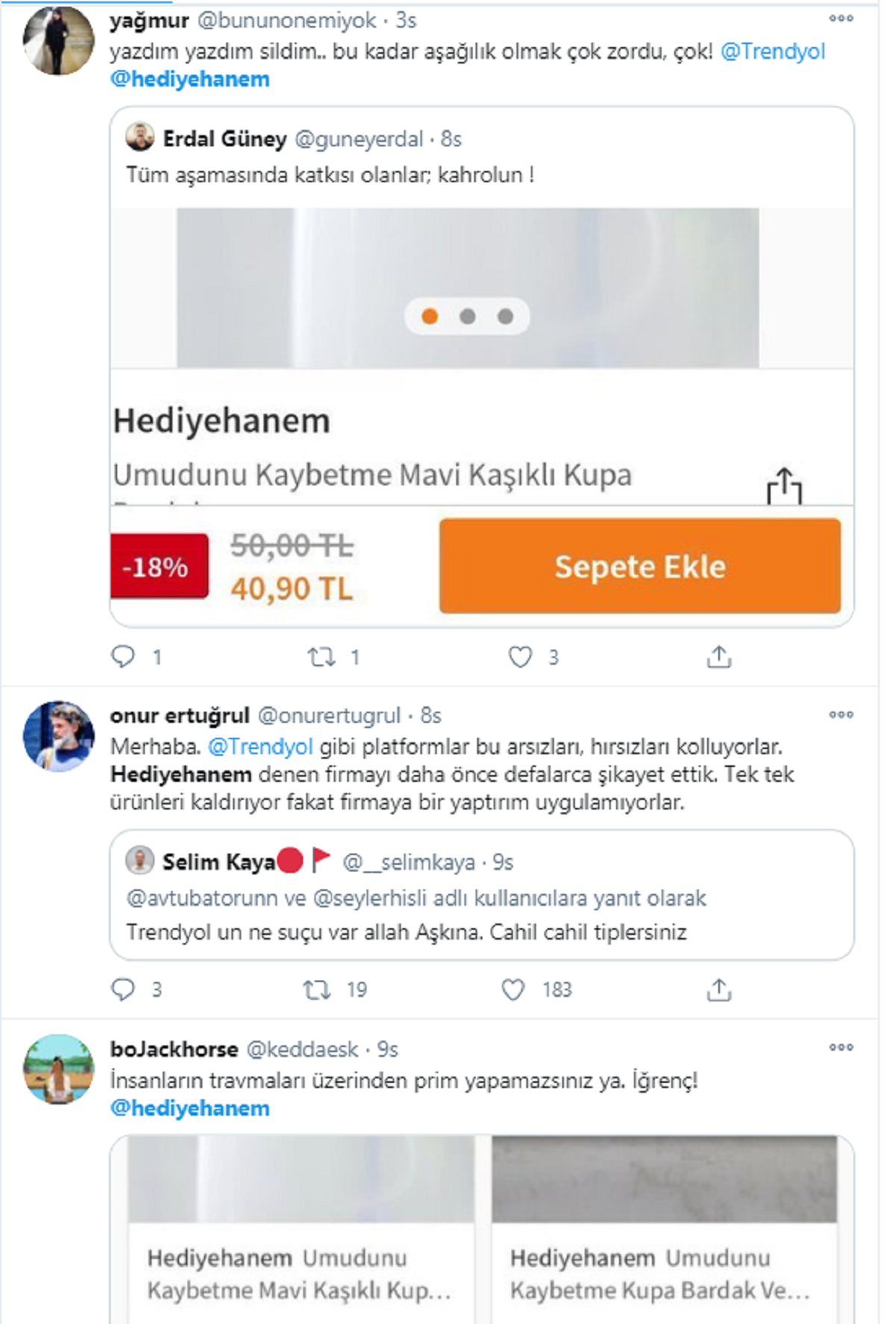The width and height of the screenshot is (896, 1324).
Task: Click the share icon on the Hediyehanem product card
Action: click(x=785, y=487)
